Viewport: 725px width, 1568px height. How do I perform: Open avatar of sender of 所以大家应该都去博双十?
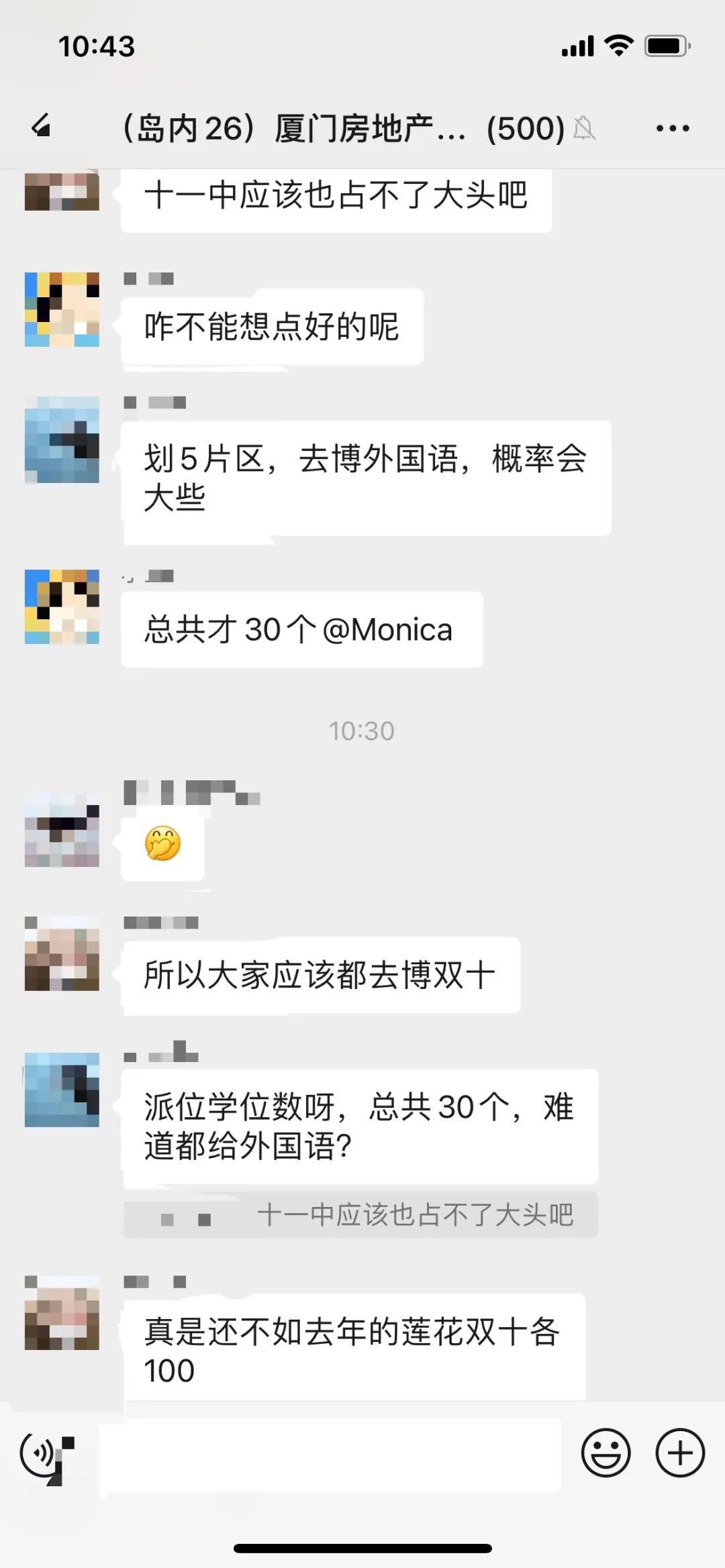tap(62, 954)
